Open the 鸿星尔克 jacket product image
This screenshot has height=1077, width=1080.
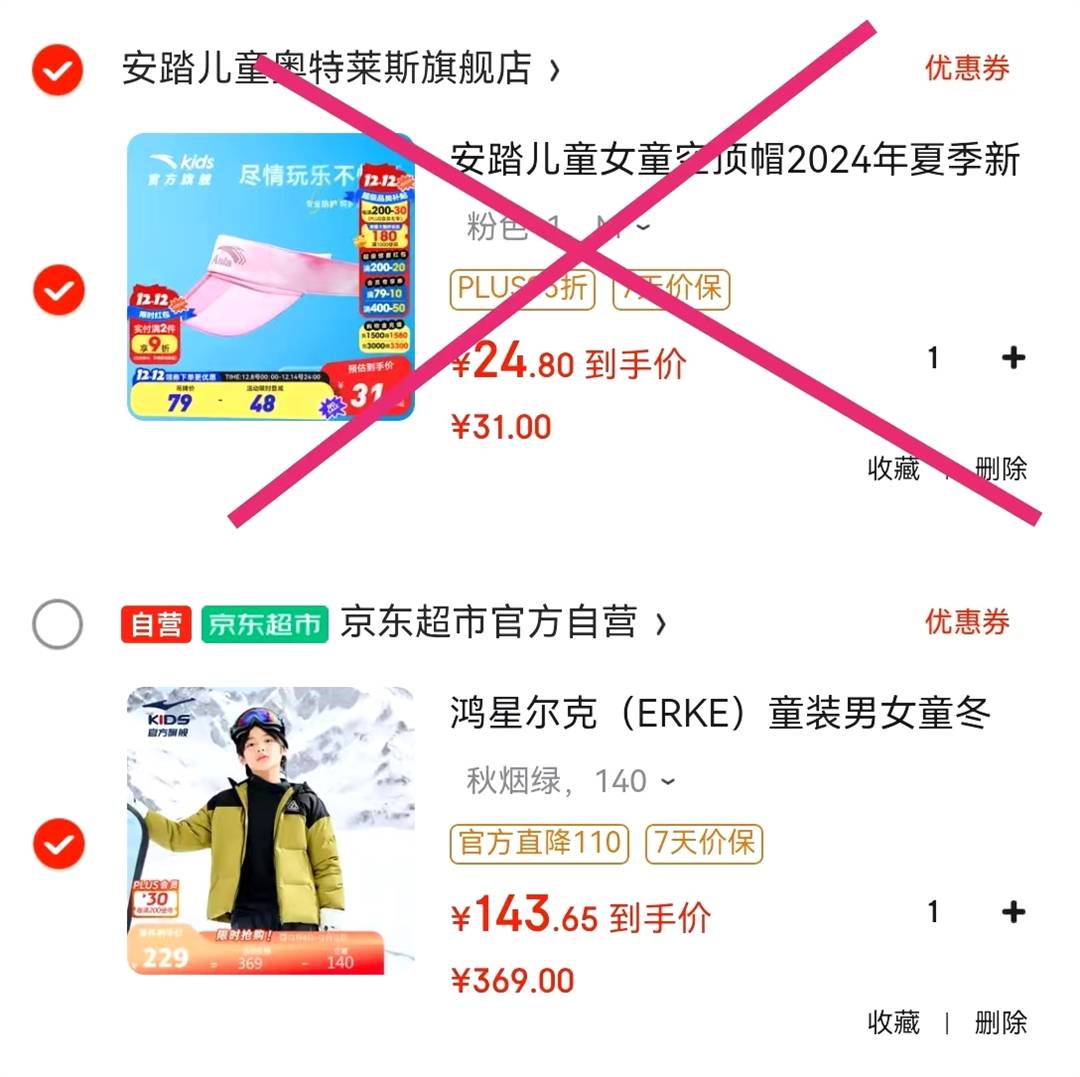point(270,830)
